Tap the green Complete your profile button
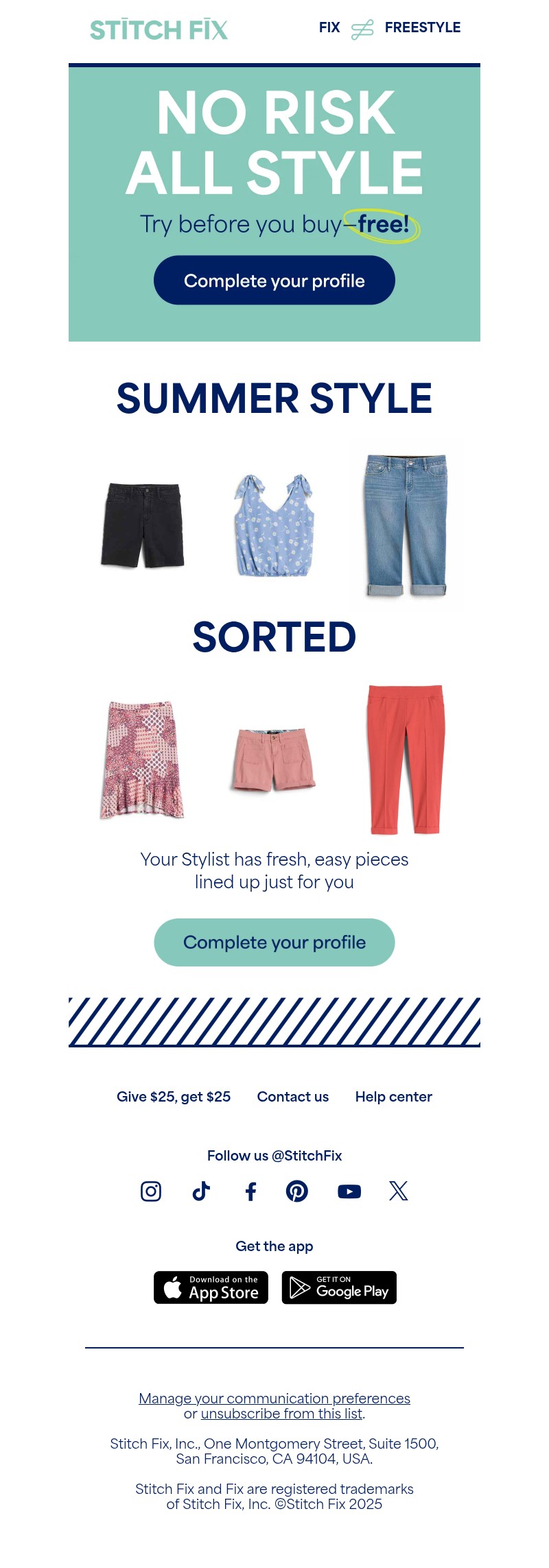This screenshot has height=1568, width=549. [274, 942]
